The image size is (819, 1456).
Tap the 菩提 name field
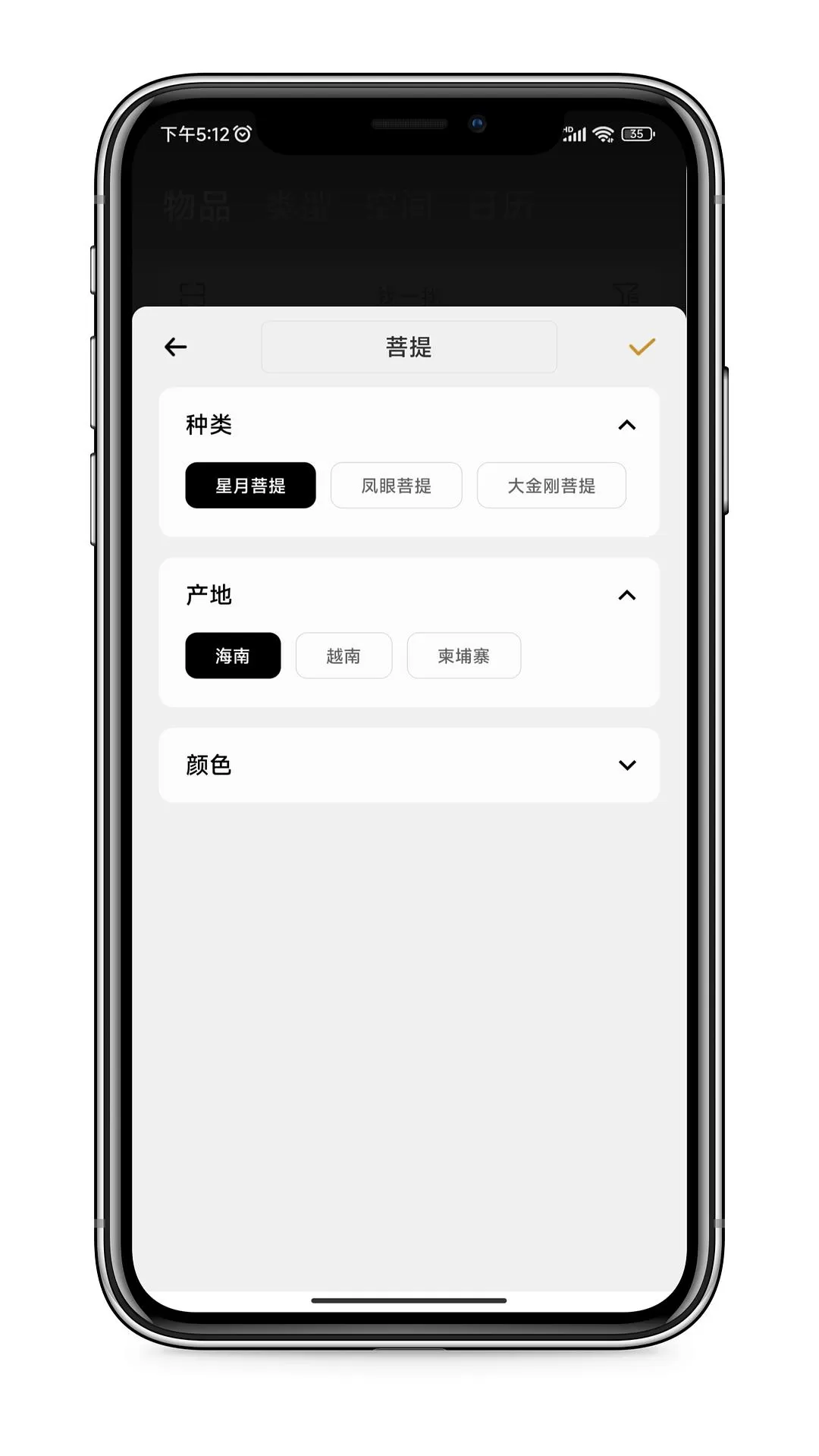pyautogui.click(x=409, y=347)
